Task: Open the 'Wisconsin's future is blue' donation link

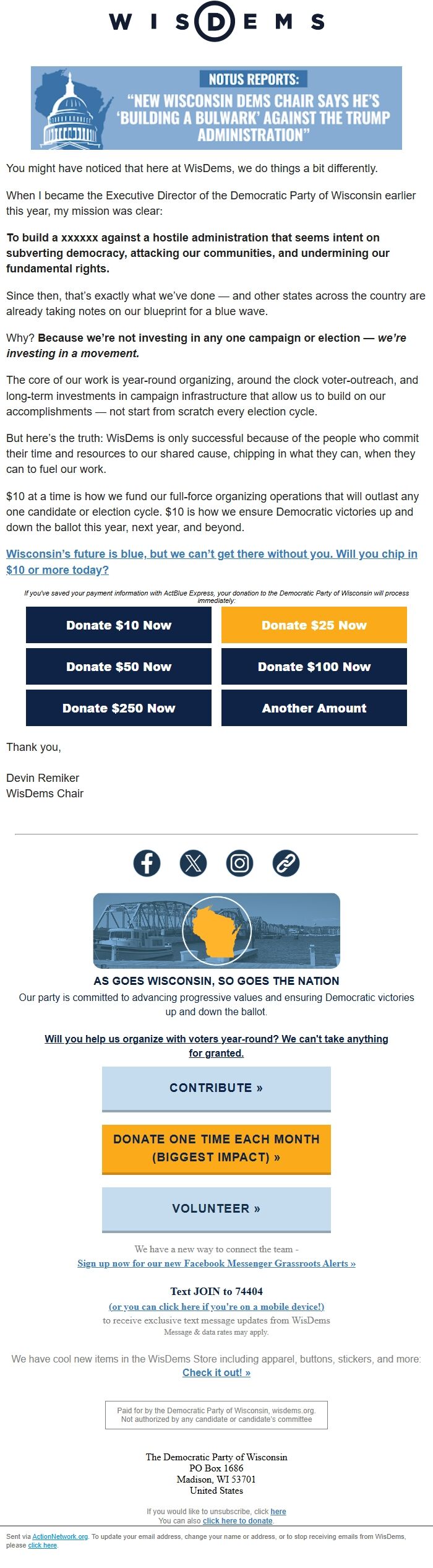Action: tap(212, 561)
